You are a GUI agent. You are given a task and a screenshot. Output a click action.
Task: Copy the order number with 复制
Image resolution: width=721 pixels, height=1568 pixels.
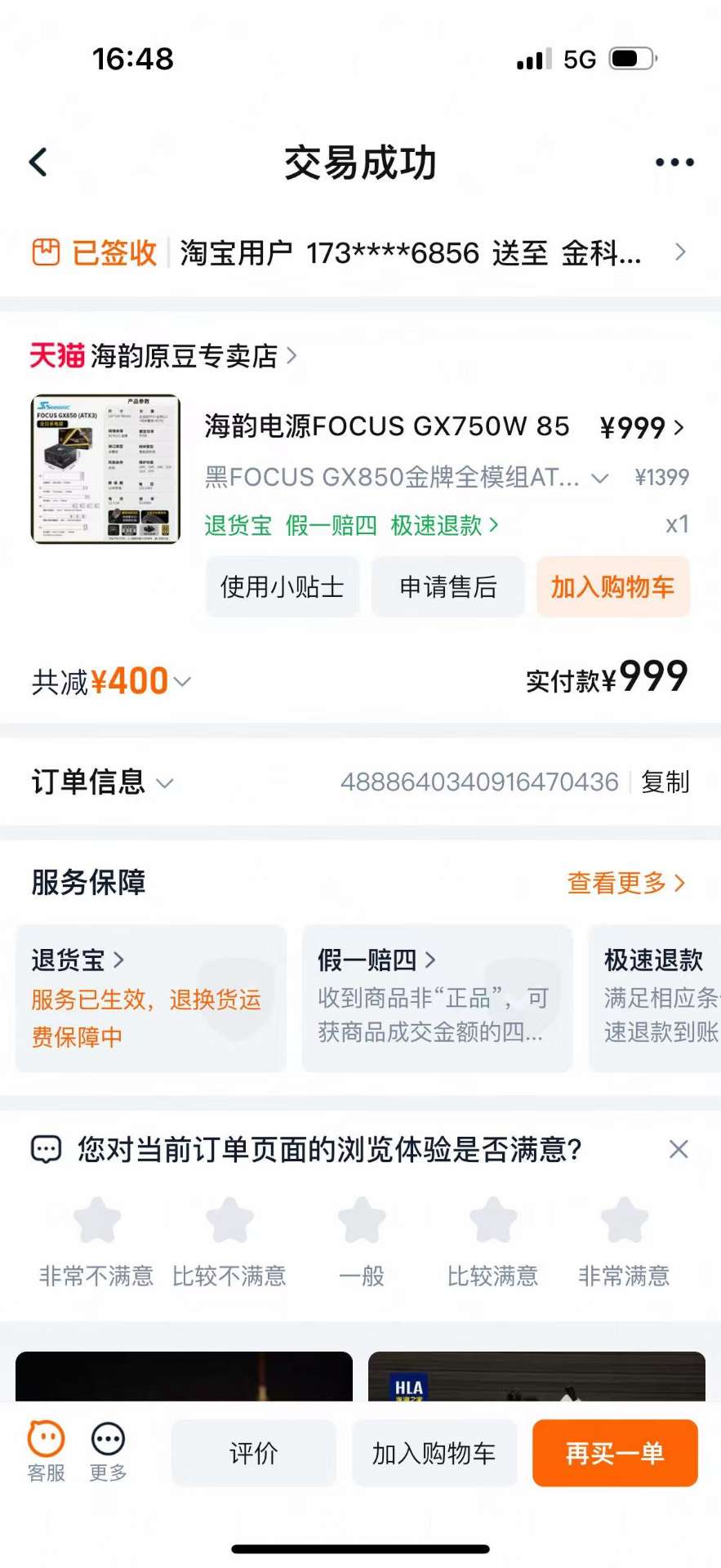pyautogui.click(x=665, y=782)
